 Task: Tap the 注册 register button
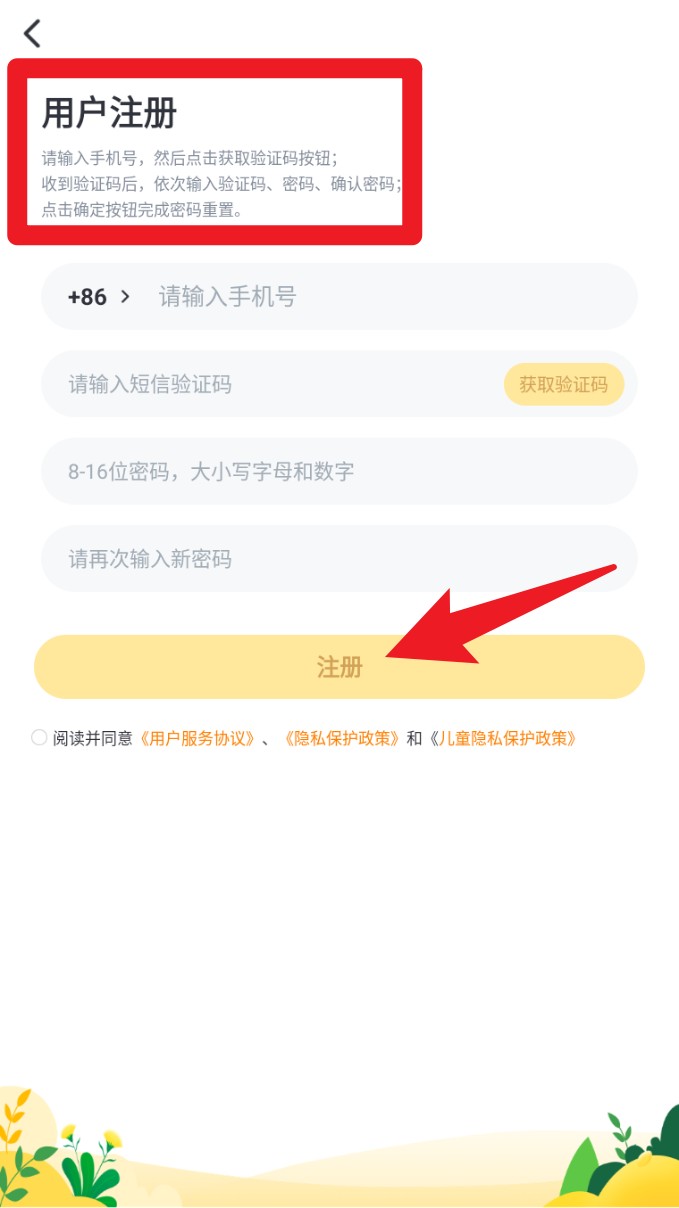[339, 667]
